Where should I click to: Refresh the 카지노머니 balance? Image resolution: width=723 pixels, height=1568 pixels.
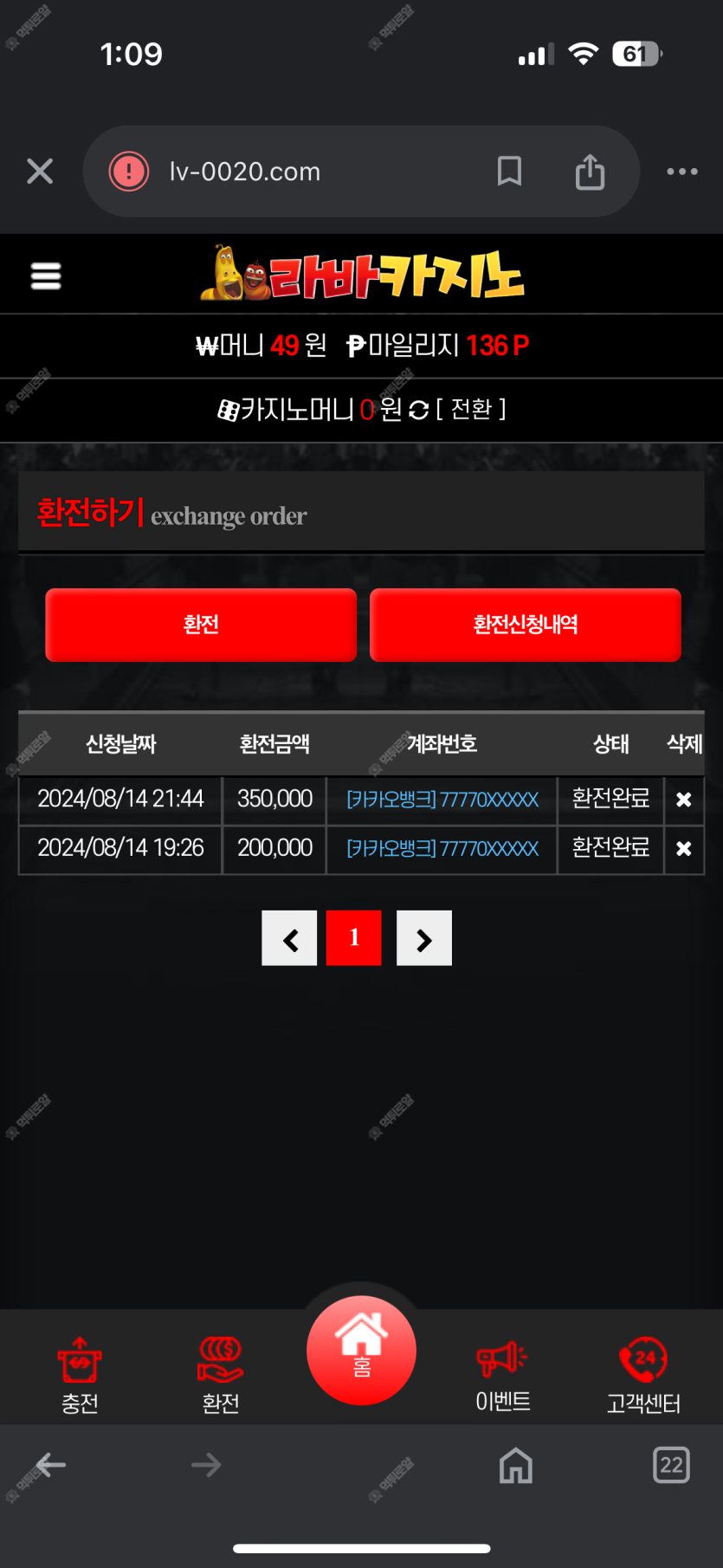(x=419, y=410)
